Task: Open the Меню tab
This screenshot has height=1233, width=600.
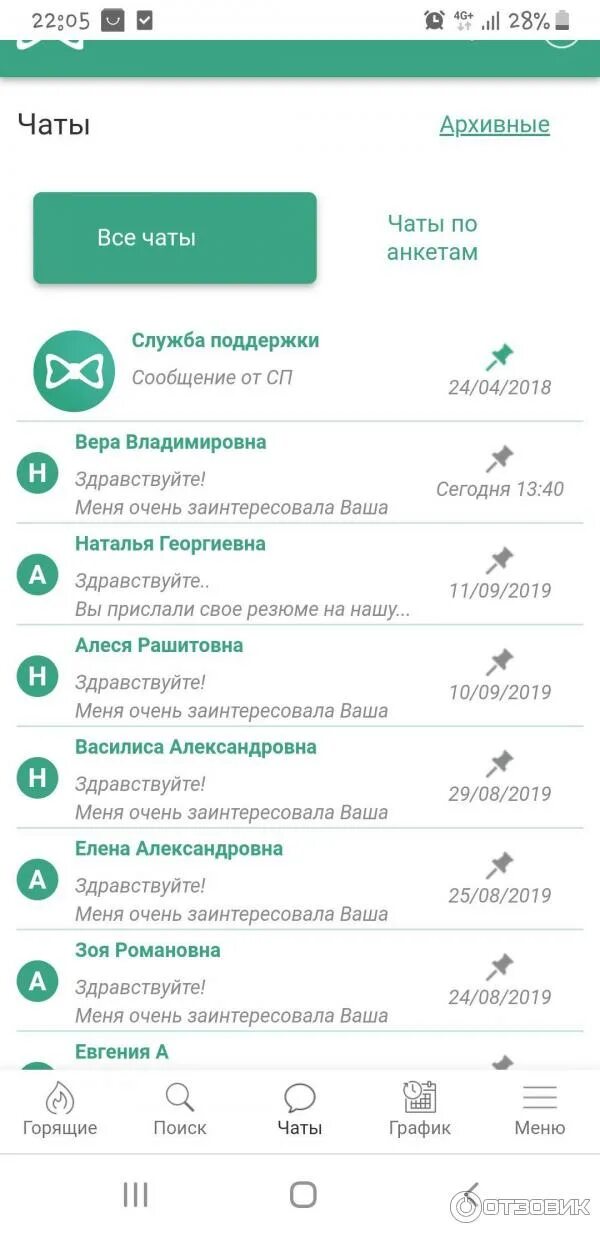Action: [540, 1109]
